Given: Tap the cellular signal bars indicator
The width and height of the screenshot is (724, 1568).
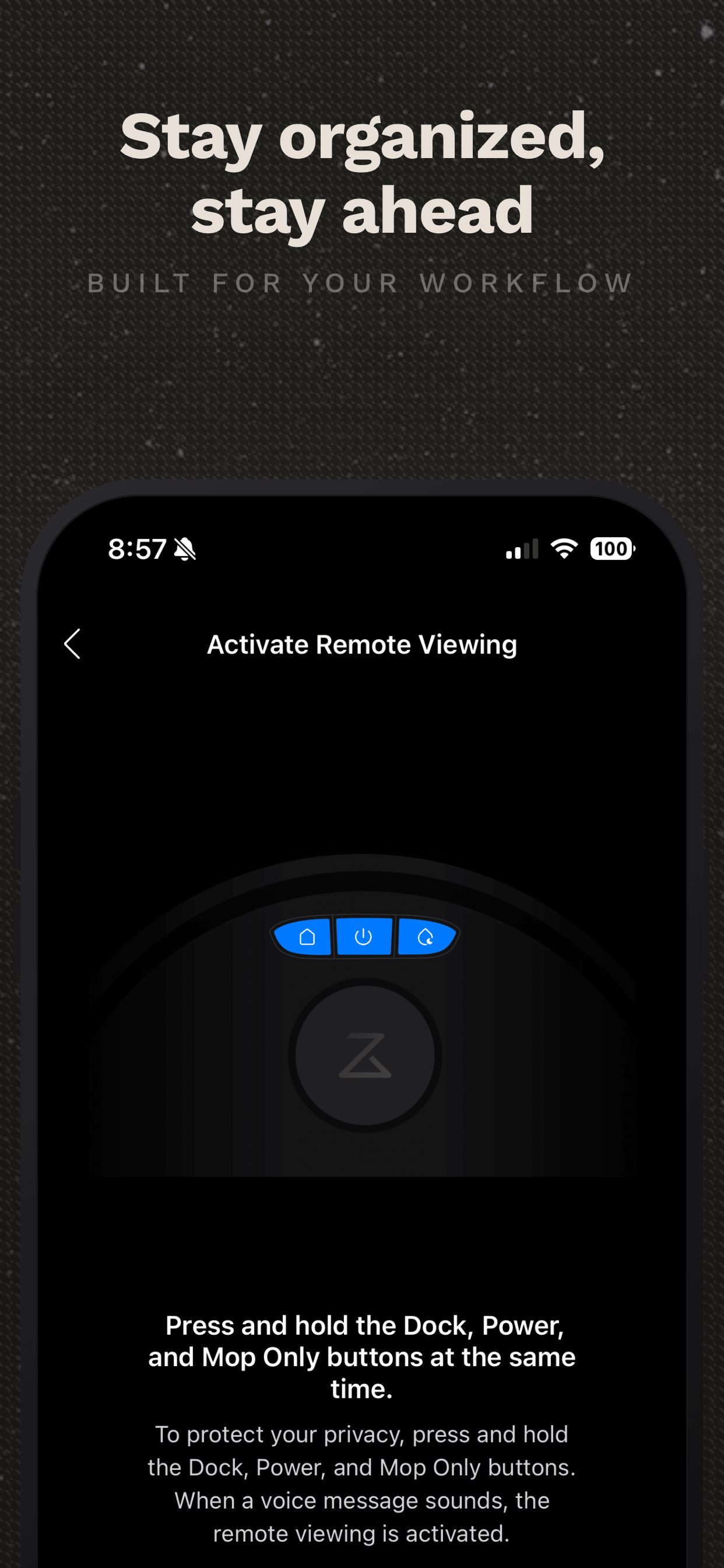Looking at the screenshot, I should (x=522, y=549).
